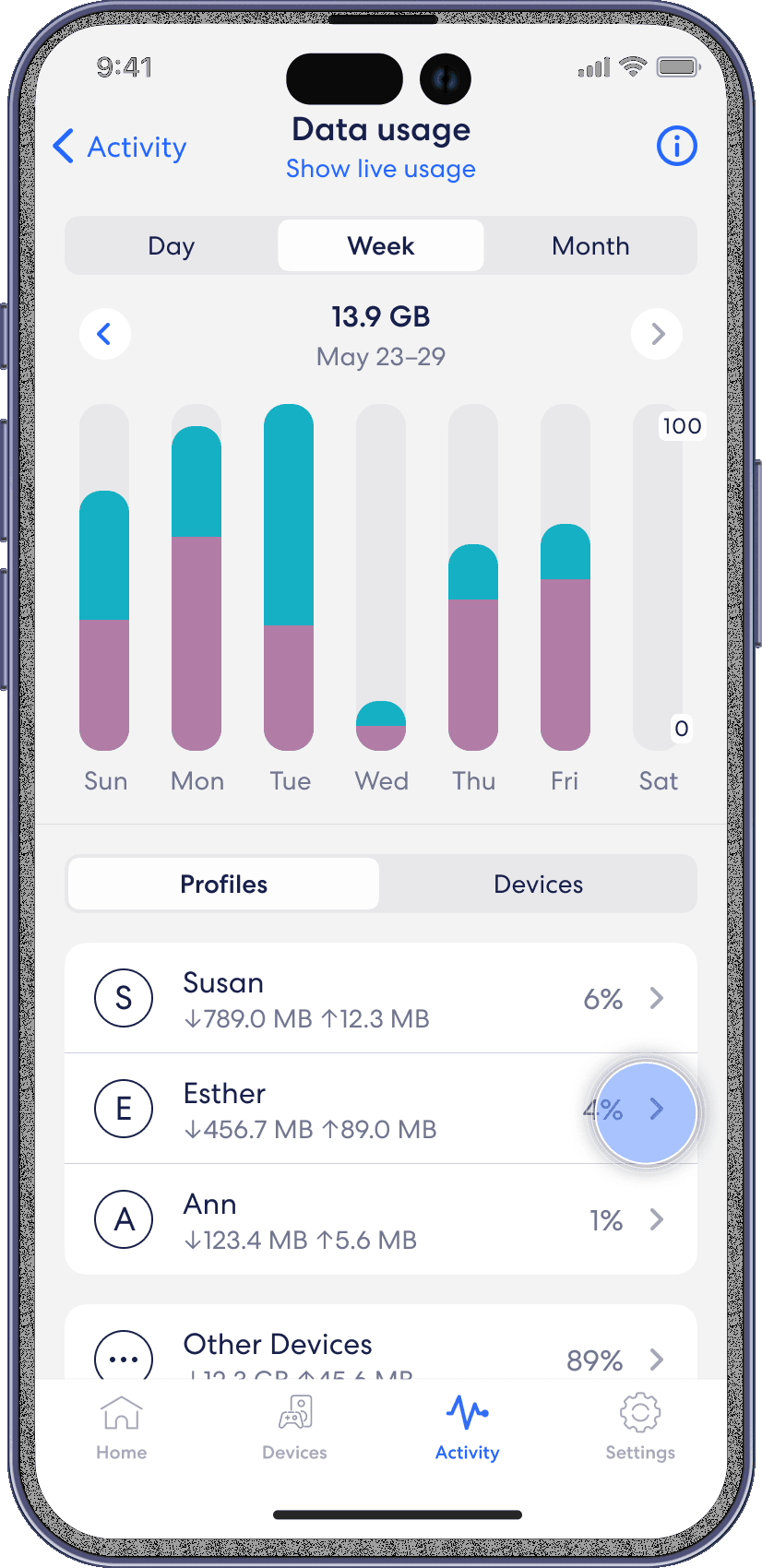The height and width of the screenshot is (1568, 762).
Task: Select the Profiles segment
Action: coord(223,884)
